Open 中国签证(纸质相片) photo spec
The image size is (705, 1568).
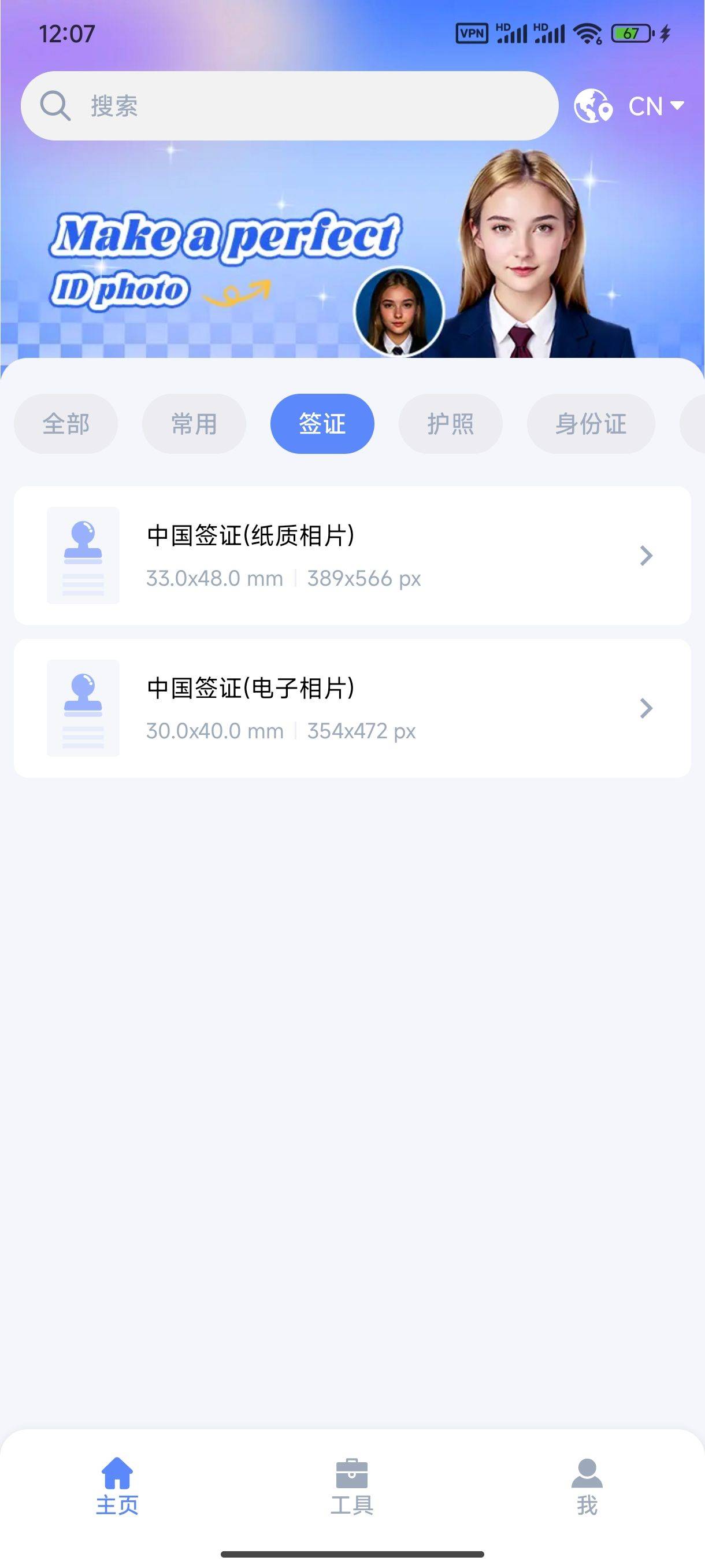[x=352, y=556]
